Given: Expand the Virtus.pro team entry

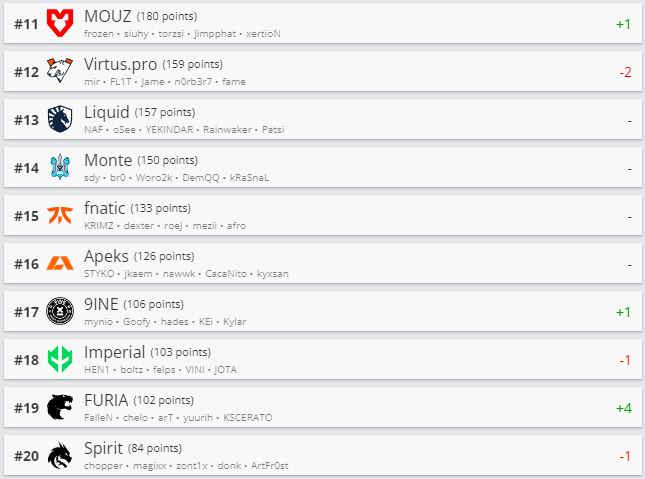Looking at the screenshot, I should 320,71.
